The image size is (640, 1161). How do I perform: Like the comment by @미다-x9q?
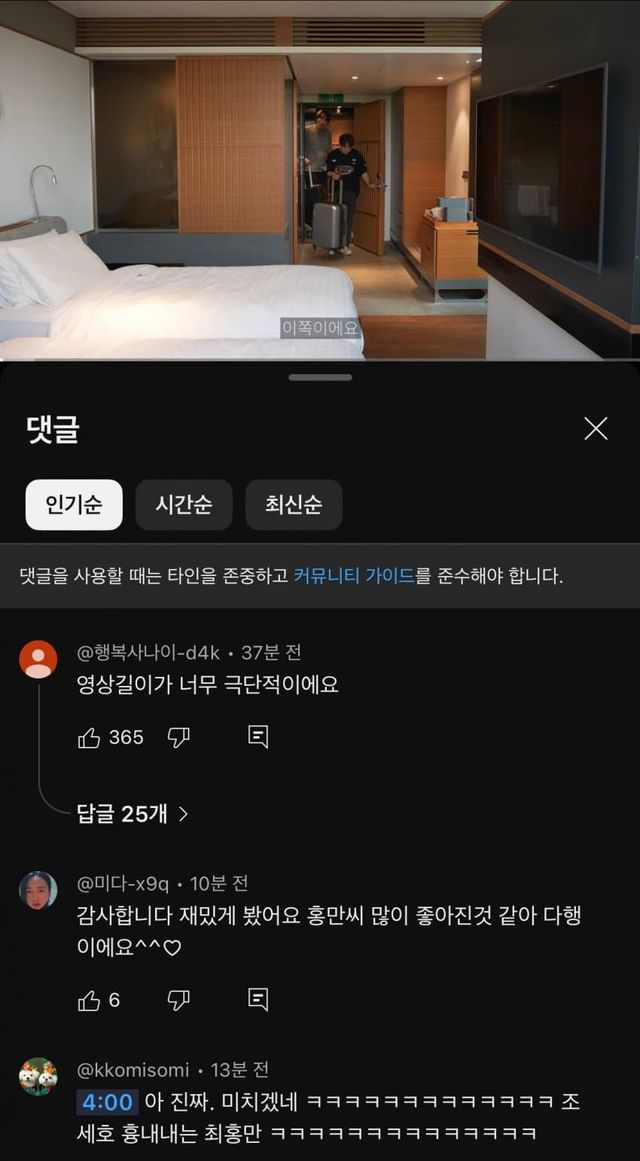[90, 1000]
